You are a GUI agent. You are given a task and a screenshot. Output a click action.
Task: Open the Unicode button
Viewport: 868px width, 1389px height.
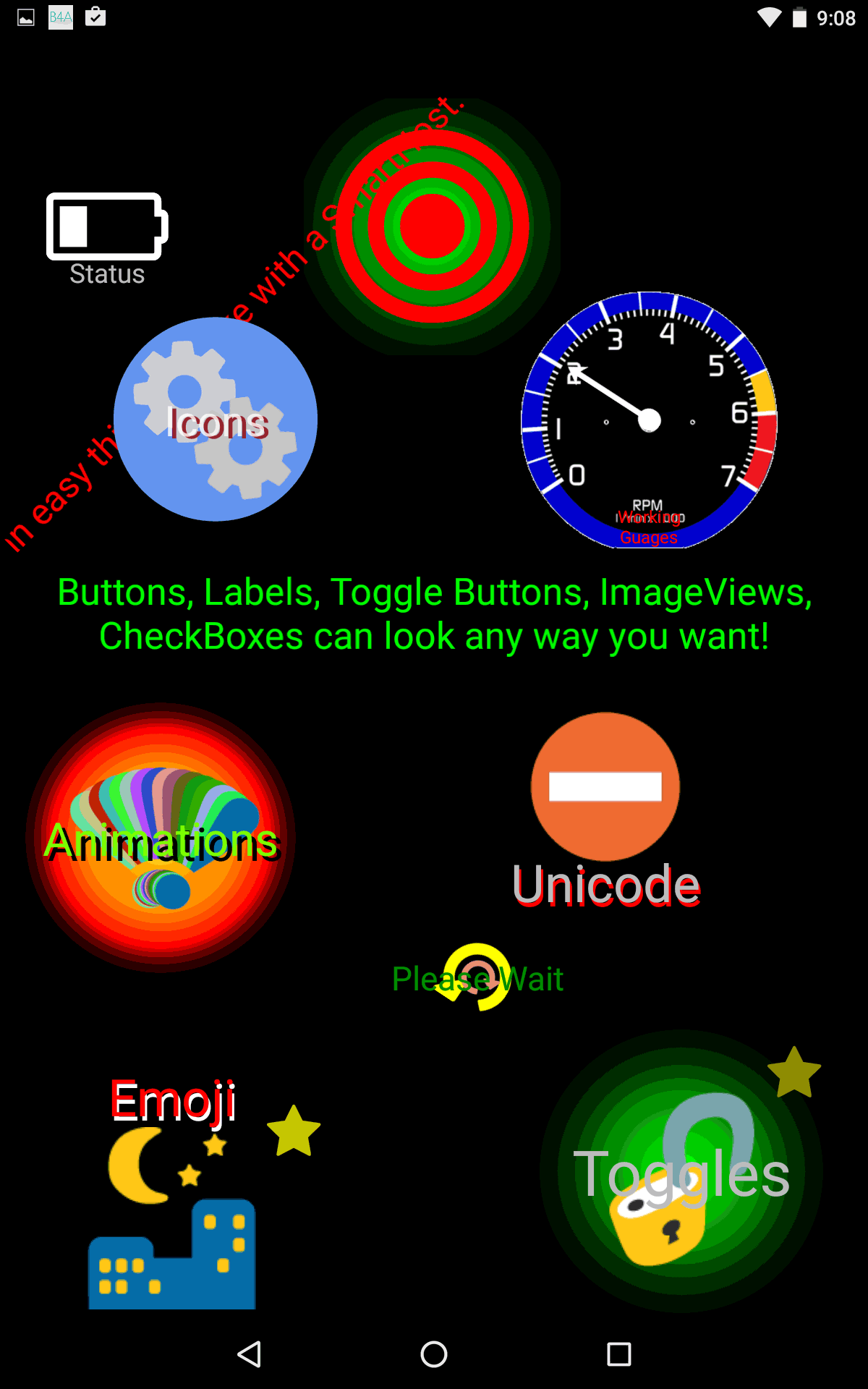click(x=605, y=812)
